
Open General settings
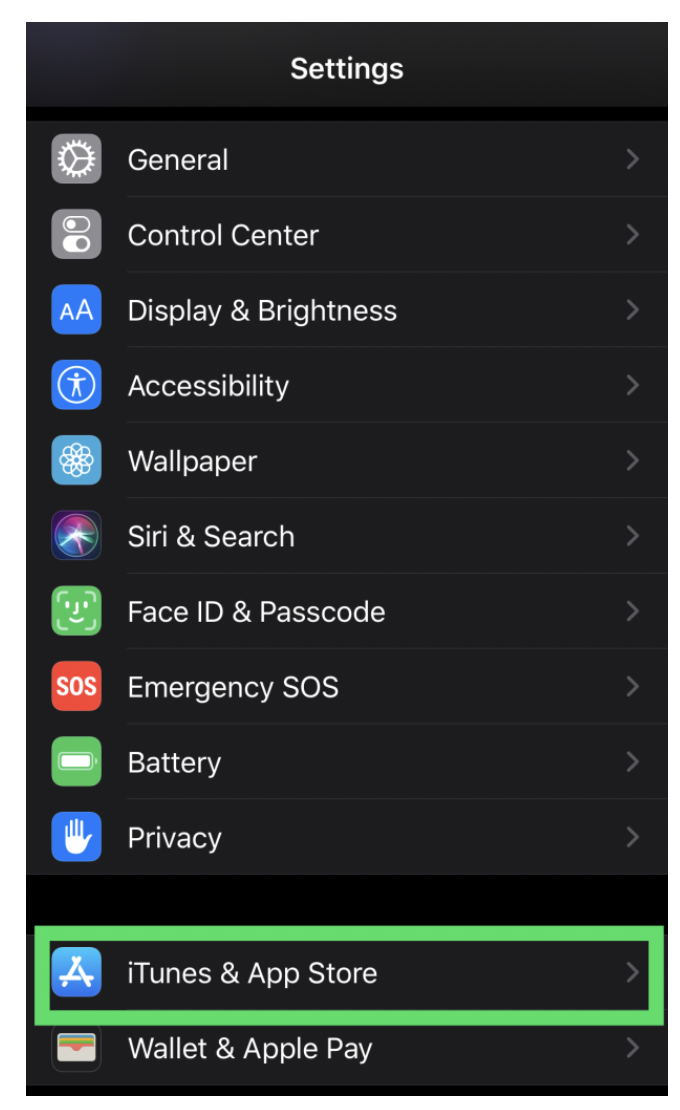[178, 160]
